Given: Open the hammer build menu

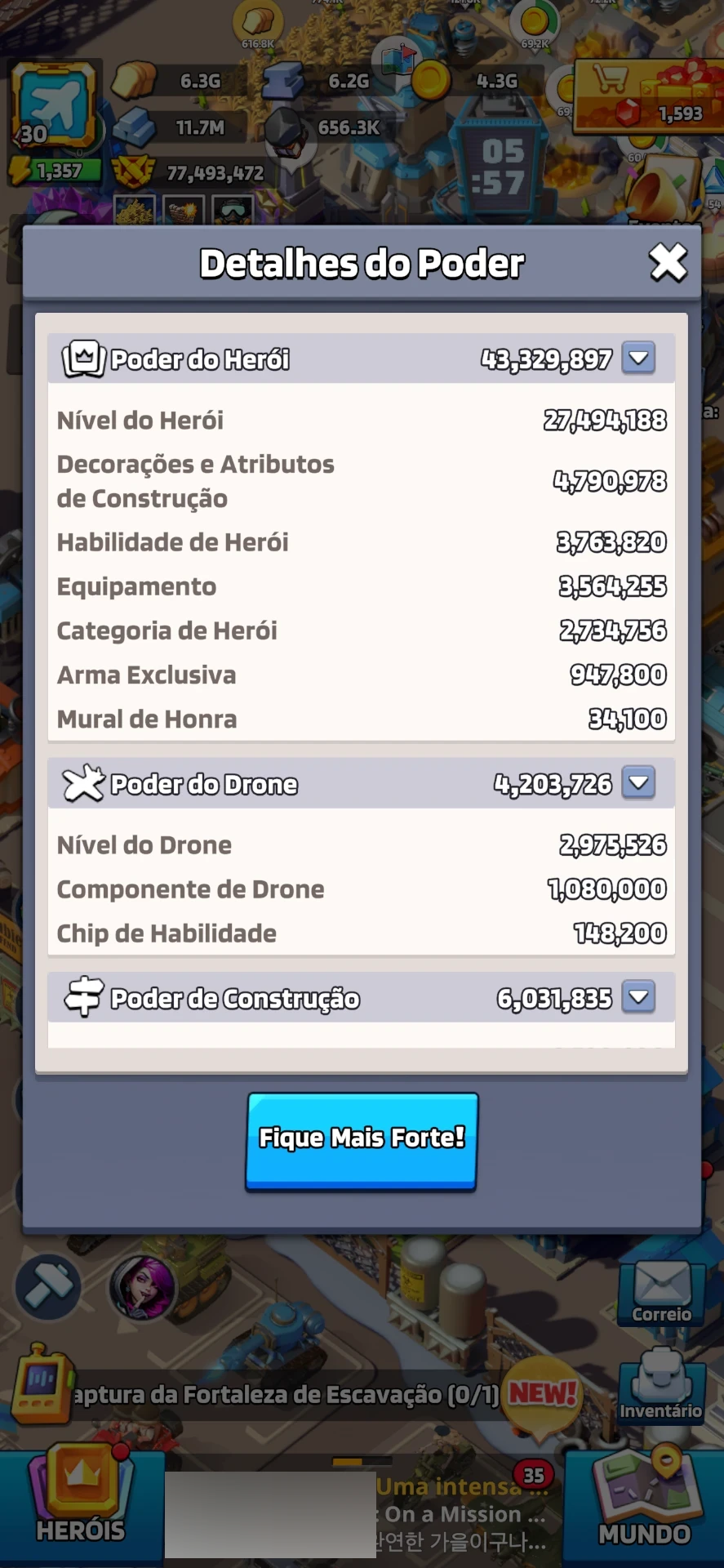Looking at the screenshot, I should point(49,1287).
